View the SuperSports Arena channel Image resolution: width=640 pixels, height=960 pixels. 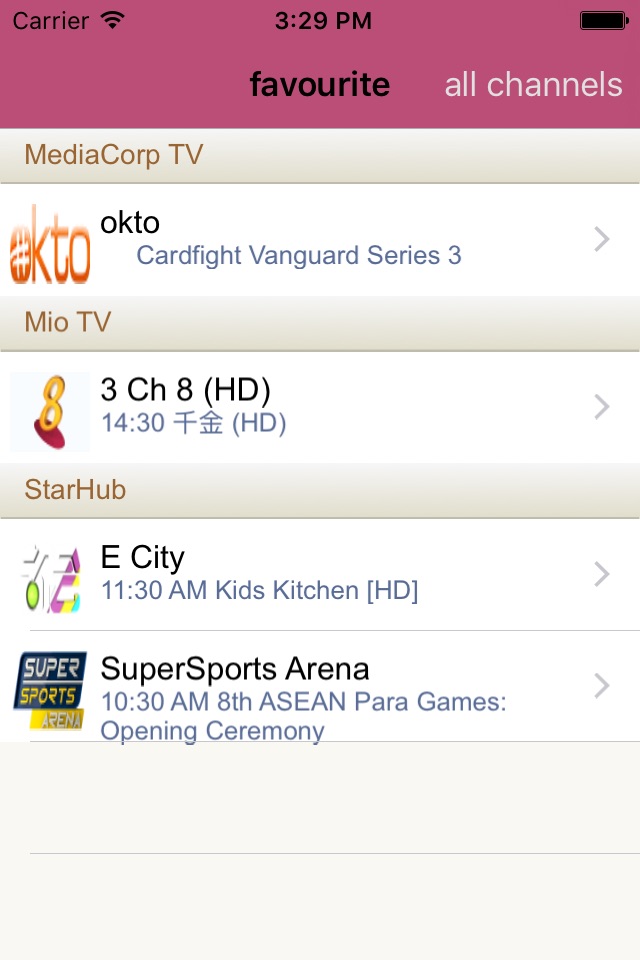tap(320, 686)
